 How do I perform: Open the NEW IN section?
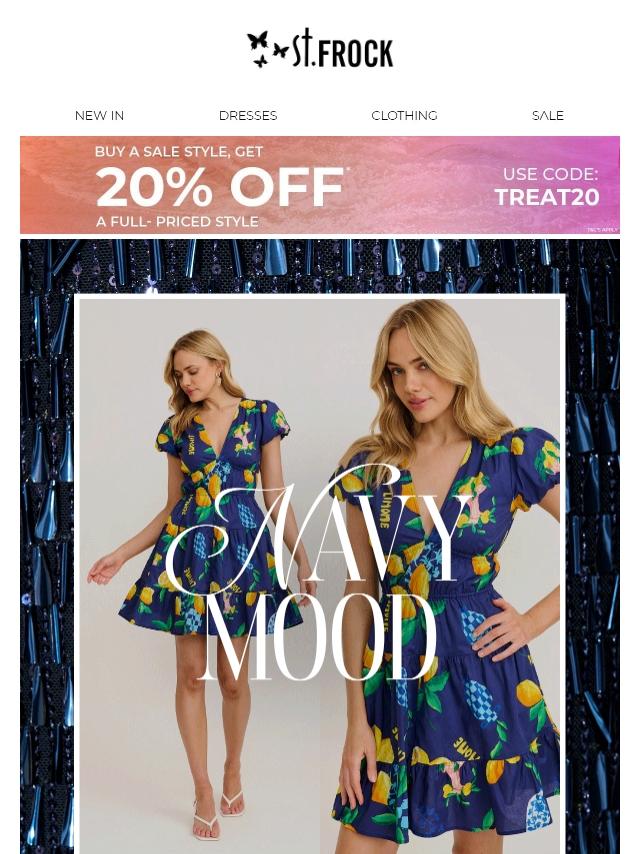[x=99, y=116]
